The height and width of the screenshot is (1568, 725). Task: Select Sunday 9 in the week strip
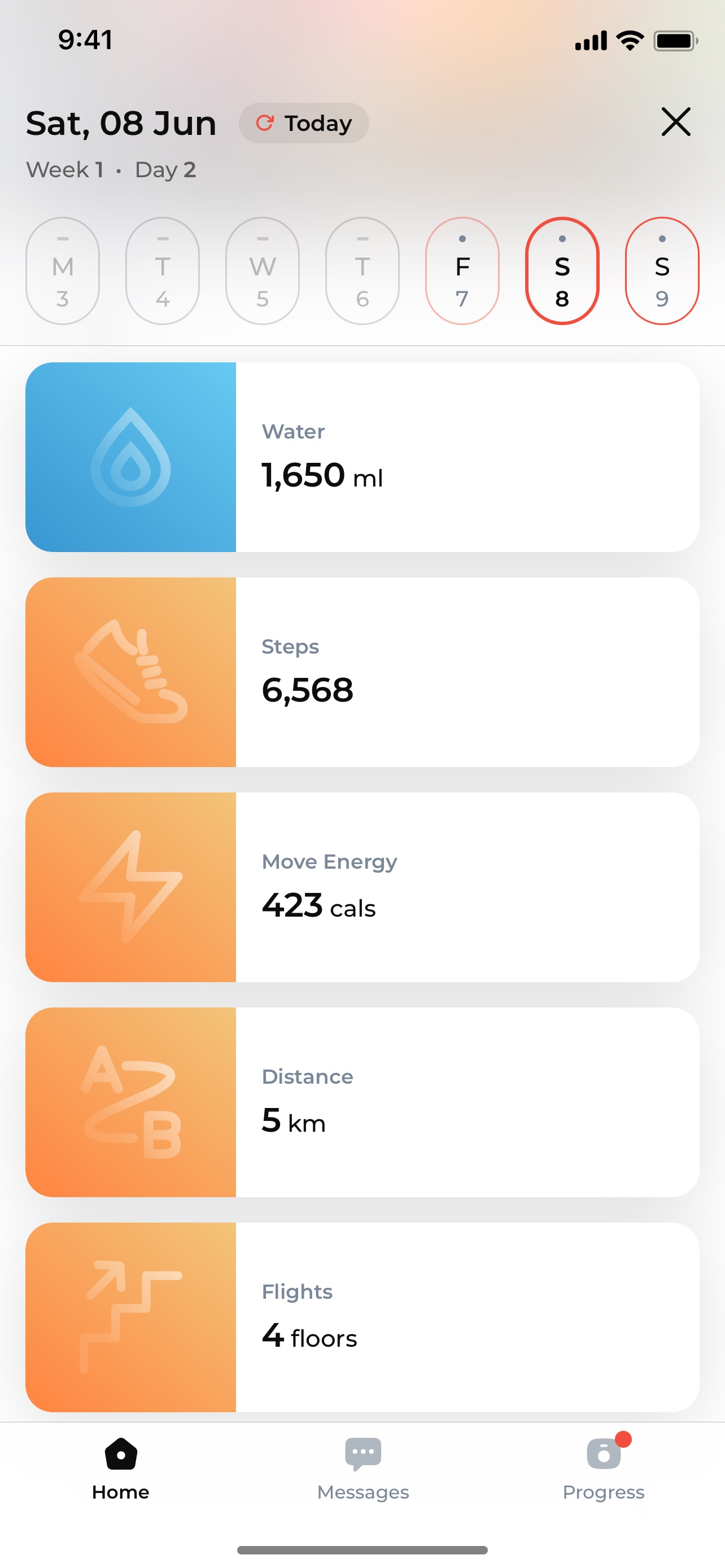[x=662, y=271]
